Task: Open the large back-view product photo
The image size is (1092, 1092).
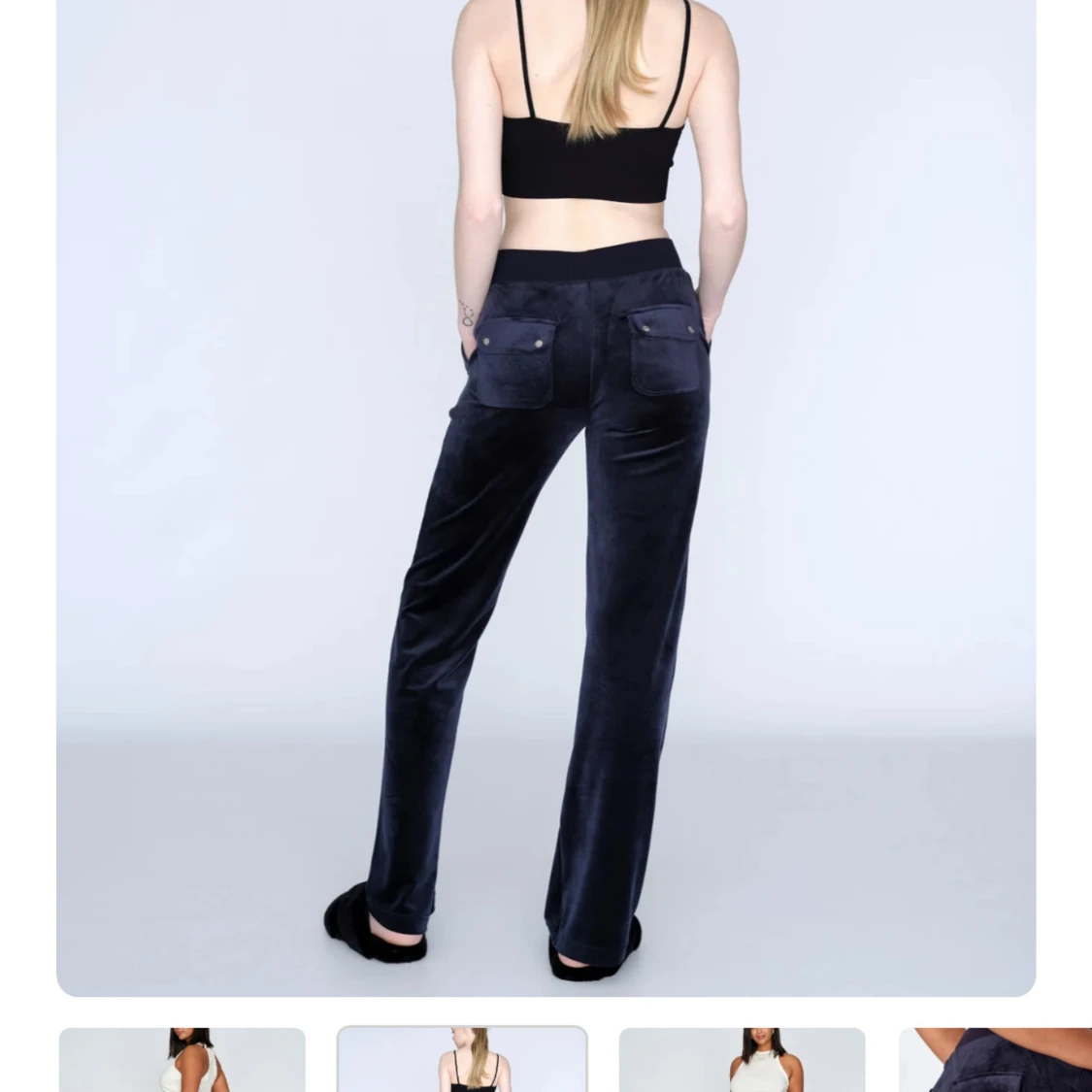Action: (x=546, y=497)
